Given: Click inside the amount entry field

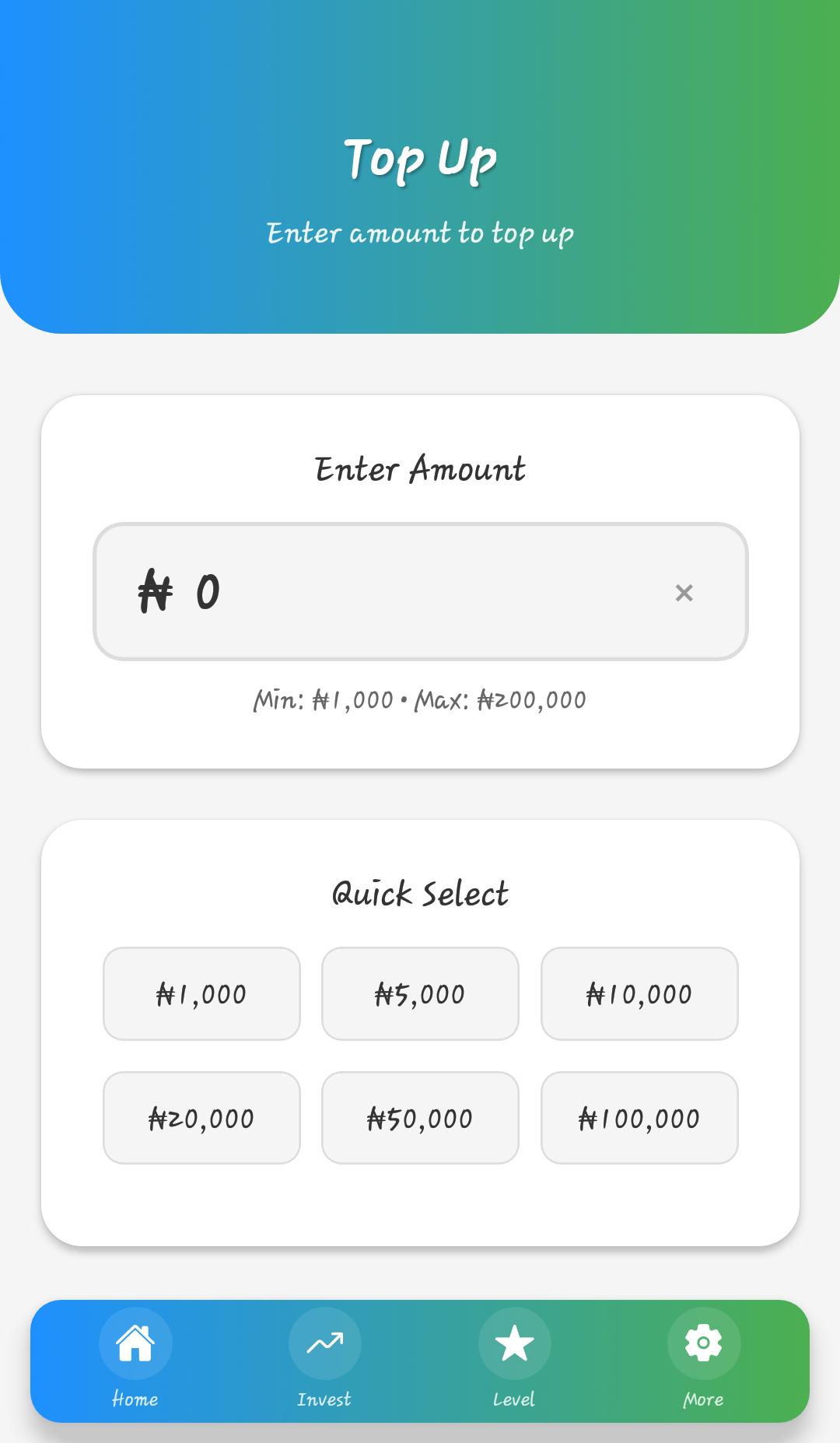Looking at the screenshot, I should 420,593.
